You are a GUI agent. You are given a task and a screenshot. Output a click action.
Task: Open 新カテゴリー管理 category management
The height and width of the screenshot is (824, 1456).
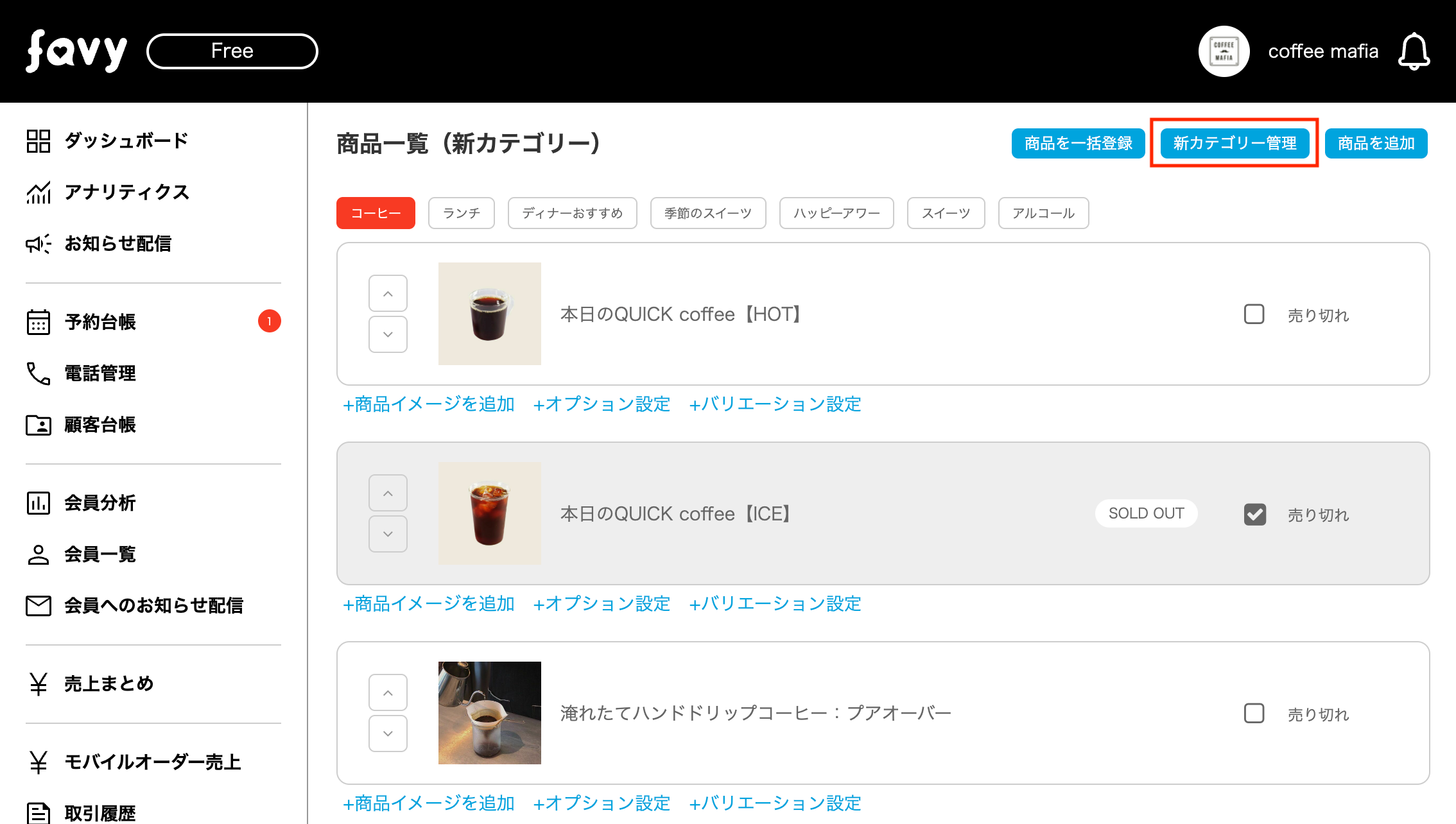[1234, 143]
